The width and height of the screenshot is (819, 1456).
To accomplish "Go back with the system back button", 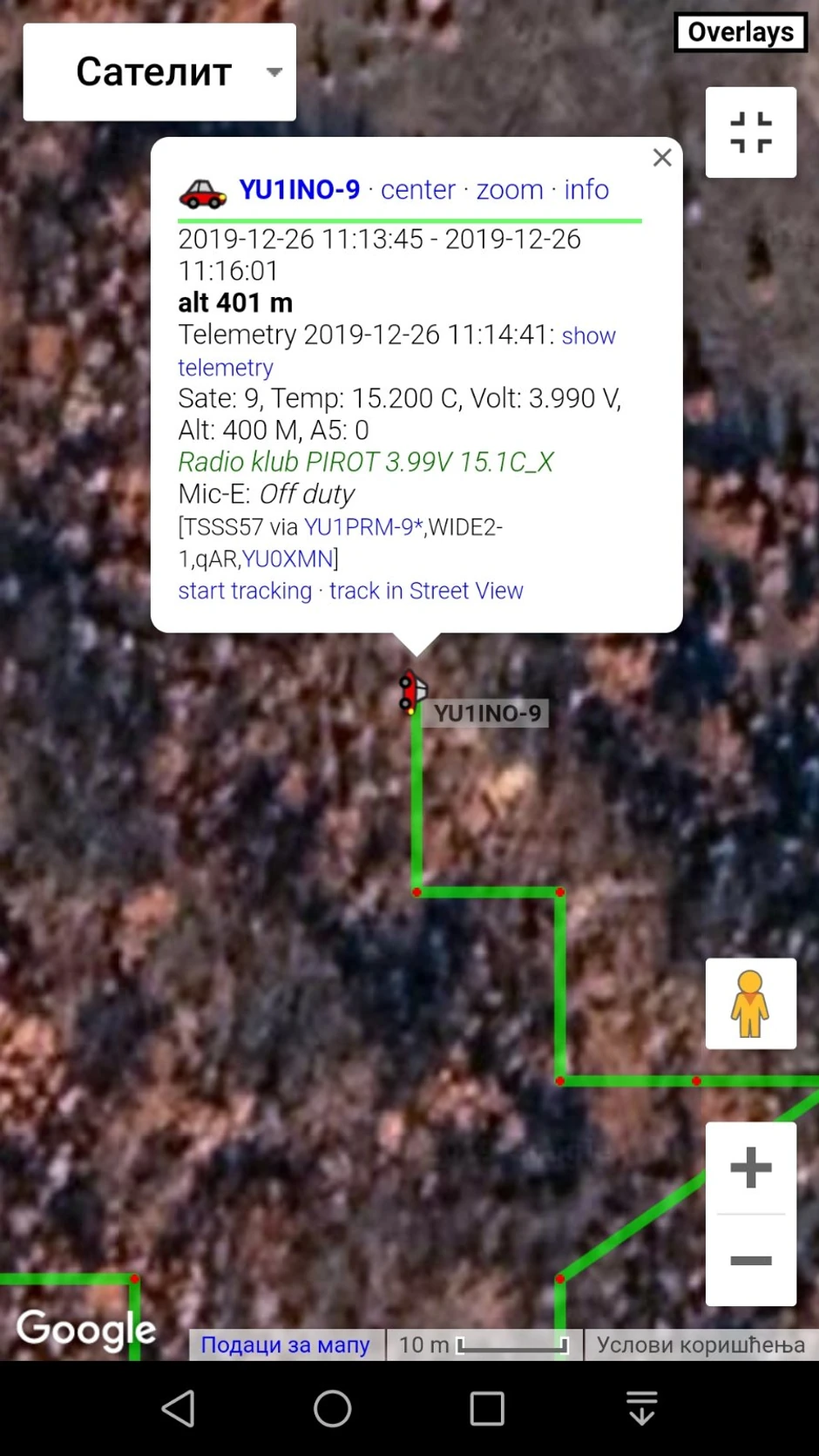I will pos(179,1408).
